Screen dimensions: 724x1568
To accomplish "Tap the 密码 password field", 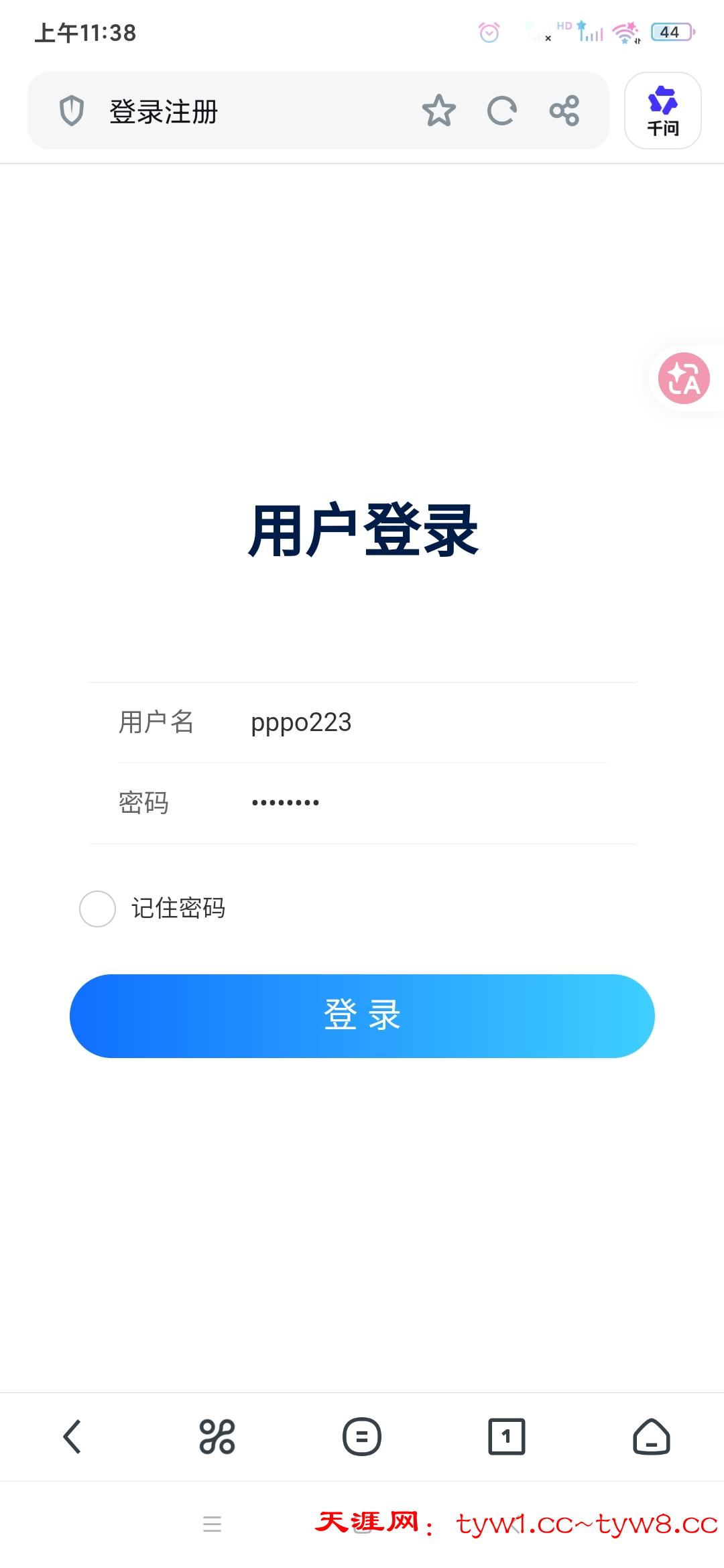I will point(416,802).
